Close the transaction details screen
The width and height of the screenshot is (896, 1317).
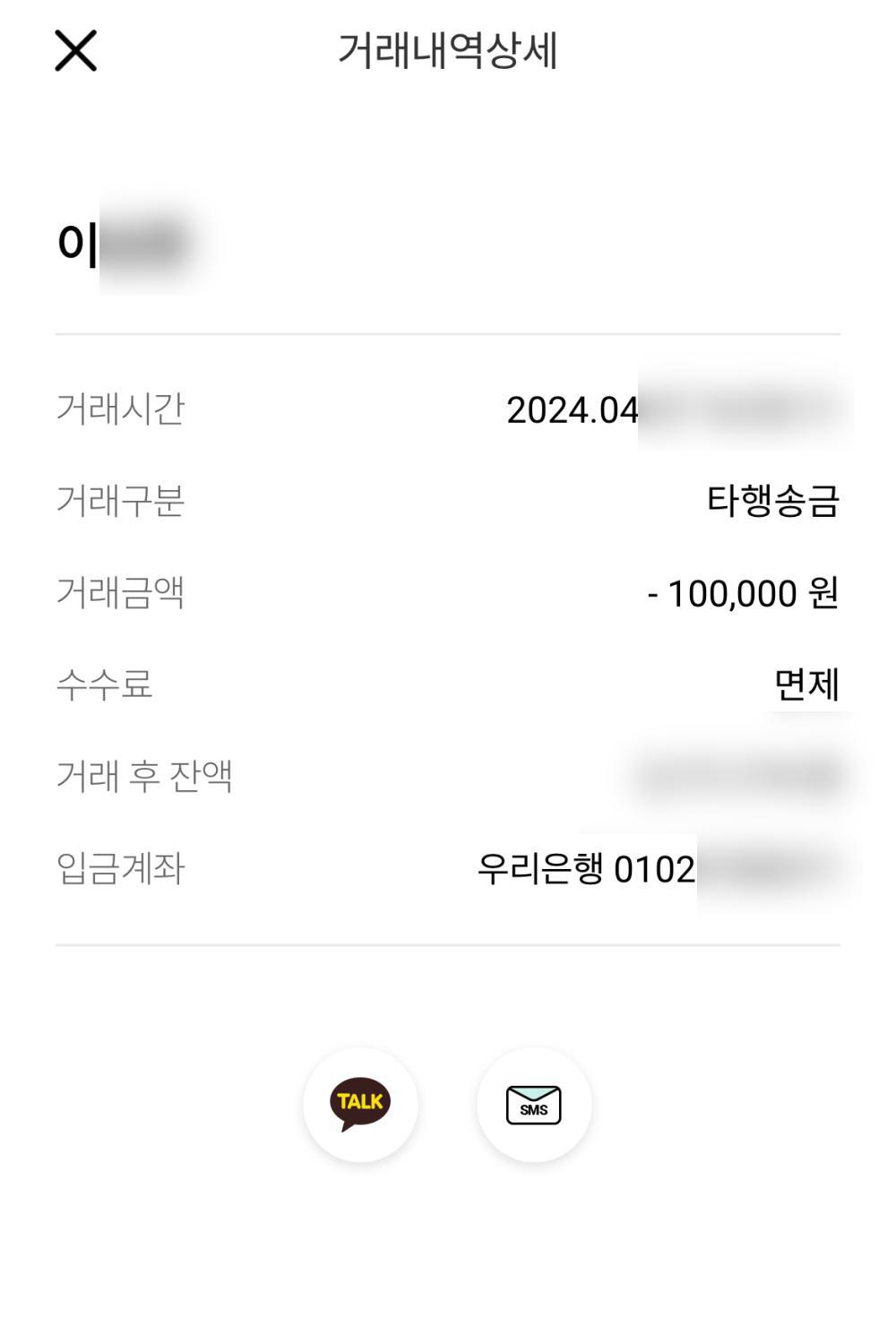(75, 50)
